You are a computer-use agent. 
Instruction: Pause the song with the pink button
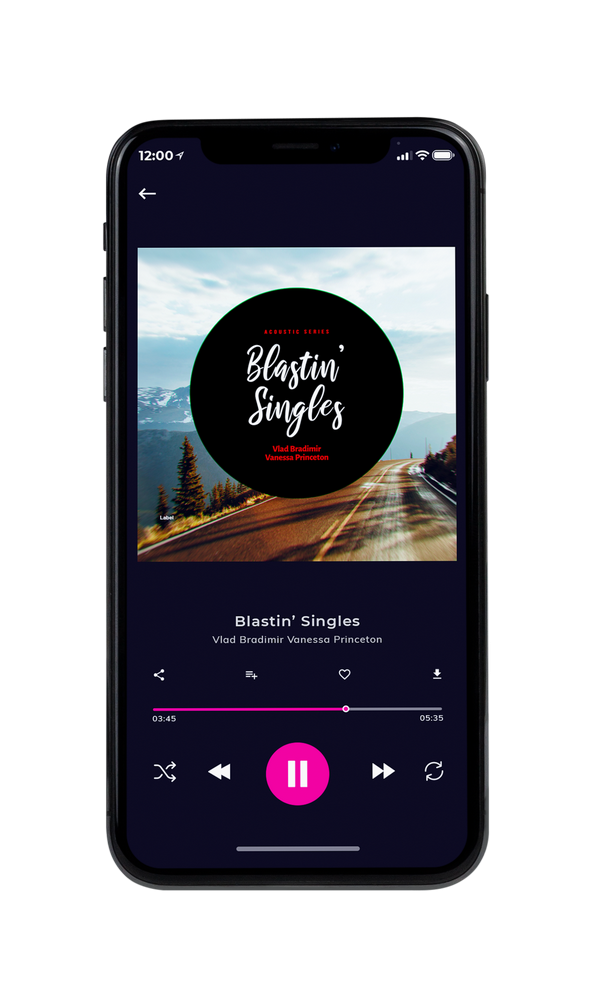tap(297, 774)
